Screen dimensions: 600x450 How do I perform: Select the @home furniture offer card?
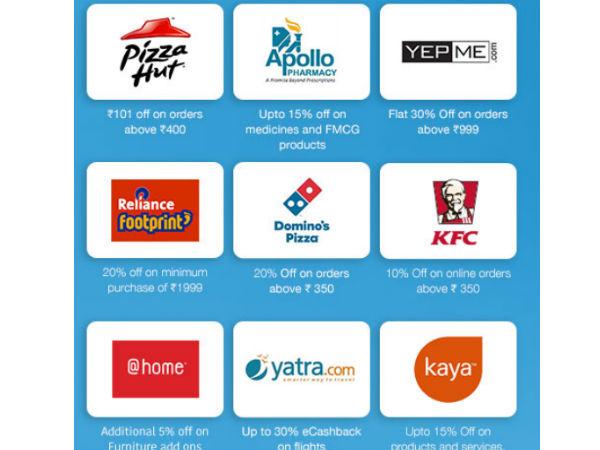pyautogui.click(x=155, y=369)
